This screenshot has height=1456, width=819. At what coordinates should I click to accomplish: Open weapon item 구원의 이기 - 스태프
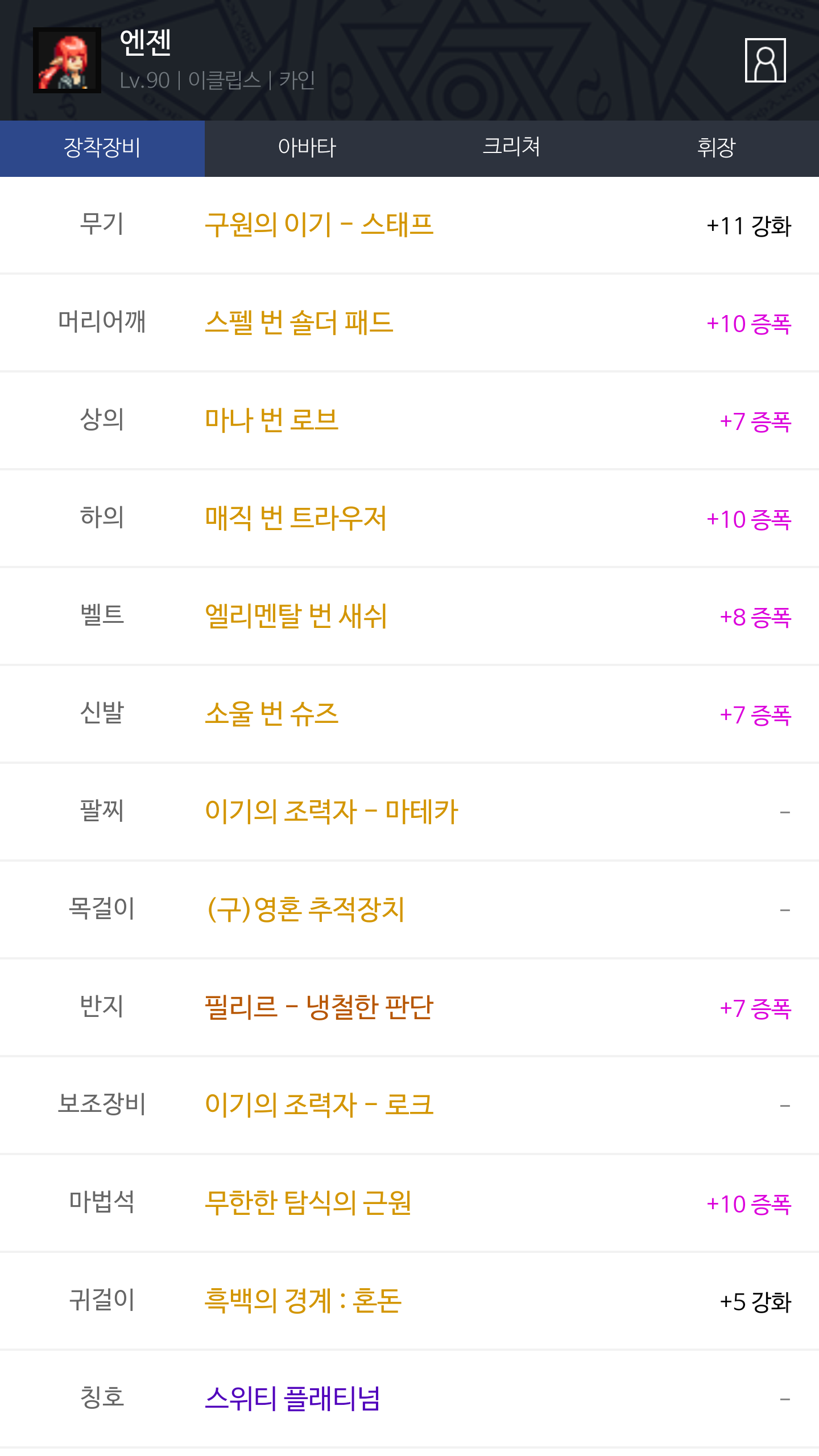click(318, 225)
